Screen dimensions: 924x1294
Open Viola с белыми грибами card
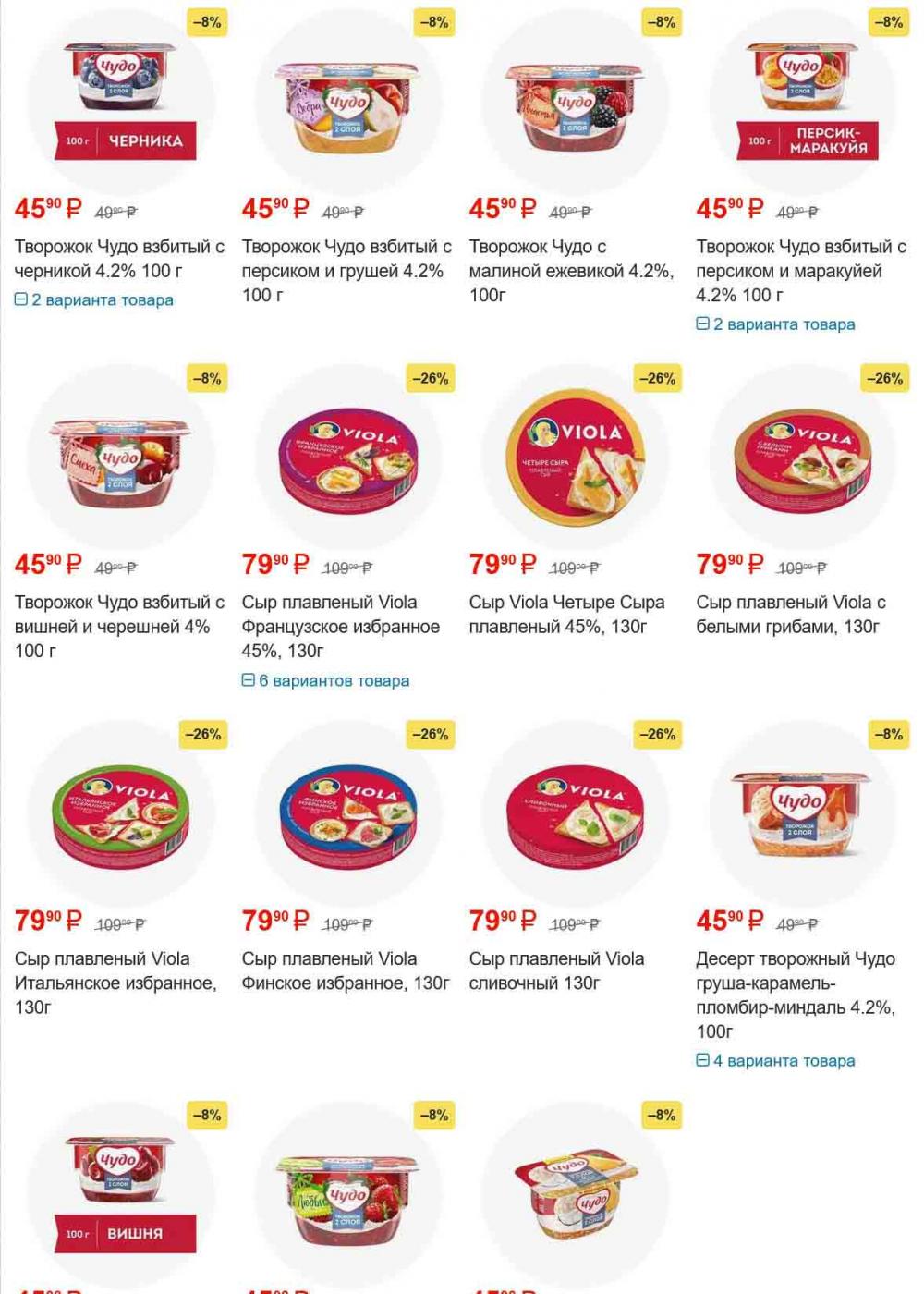click(x=791, y=614)
